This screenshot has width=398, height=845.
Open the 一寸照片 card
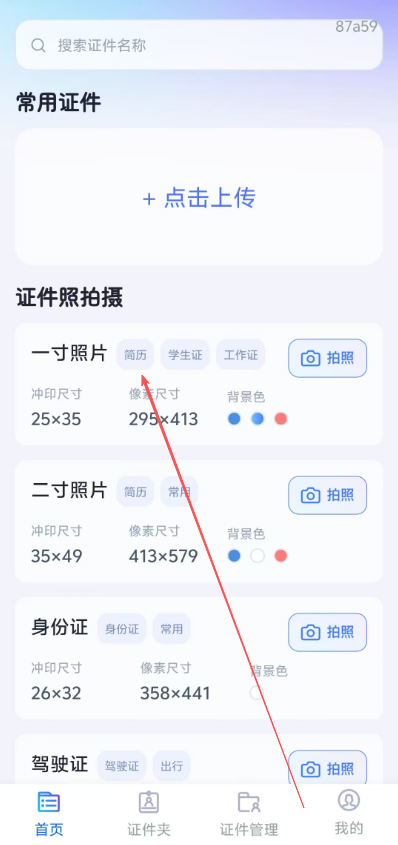coord(199,384)
